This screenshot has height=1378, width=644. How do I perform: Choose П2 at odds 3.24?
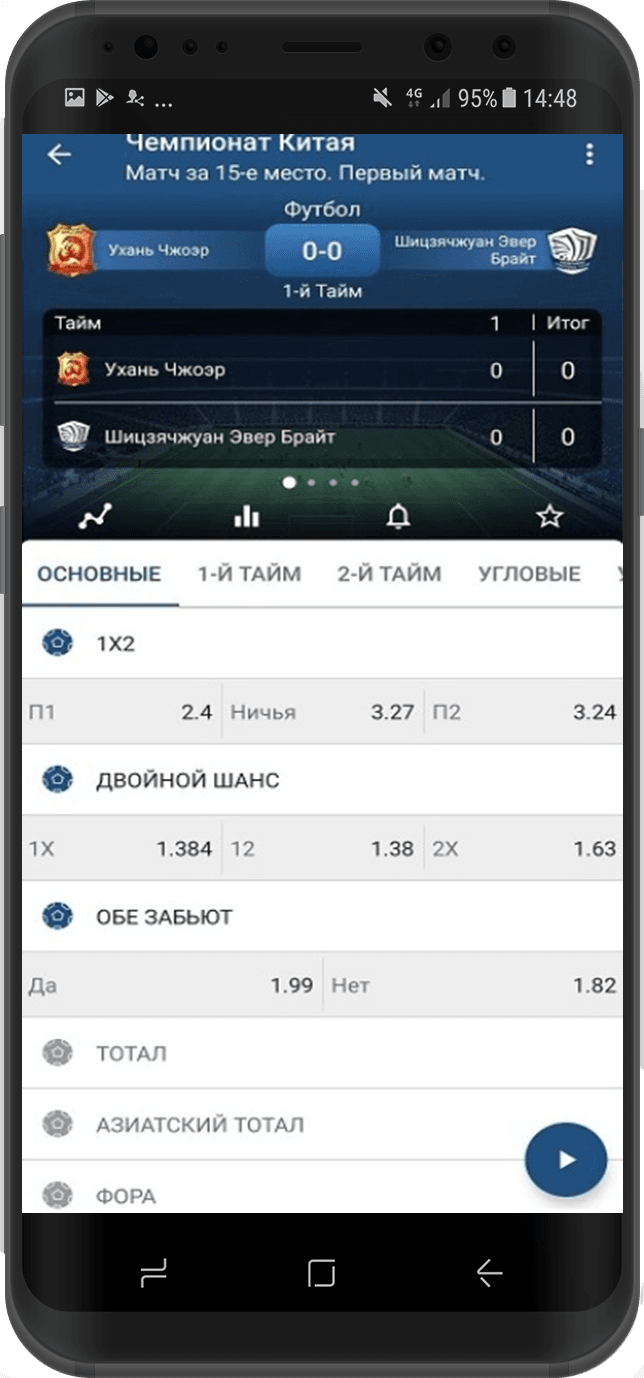[x=523, y=712]
